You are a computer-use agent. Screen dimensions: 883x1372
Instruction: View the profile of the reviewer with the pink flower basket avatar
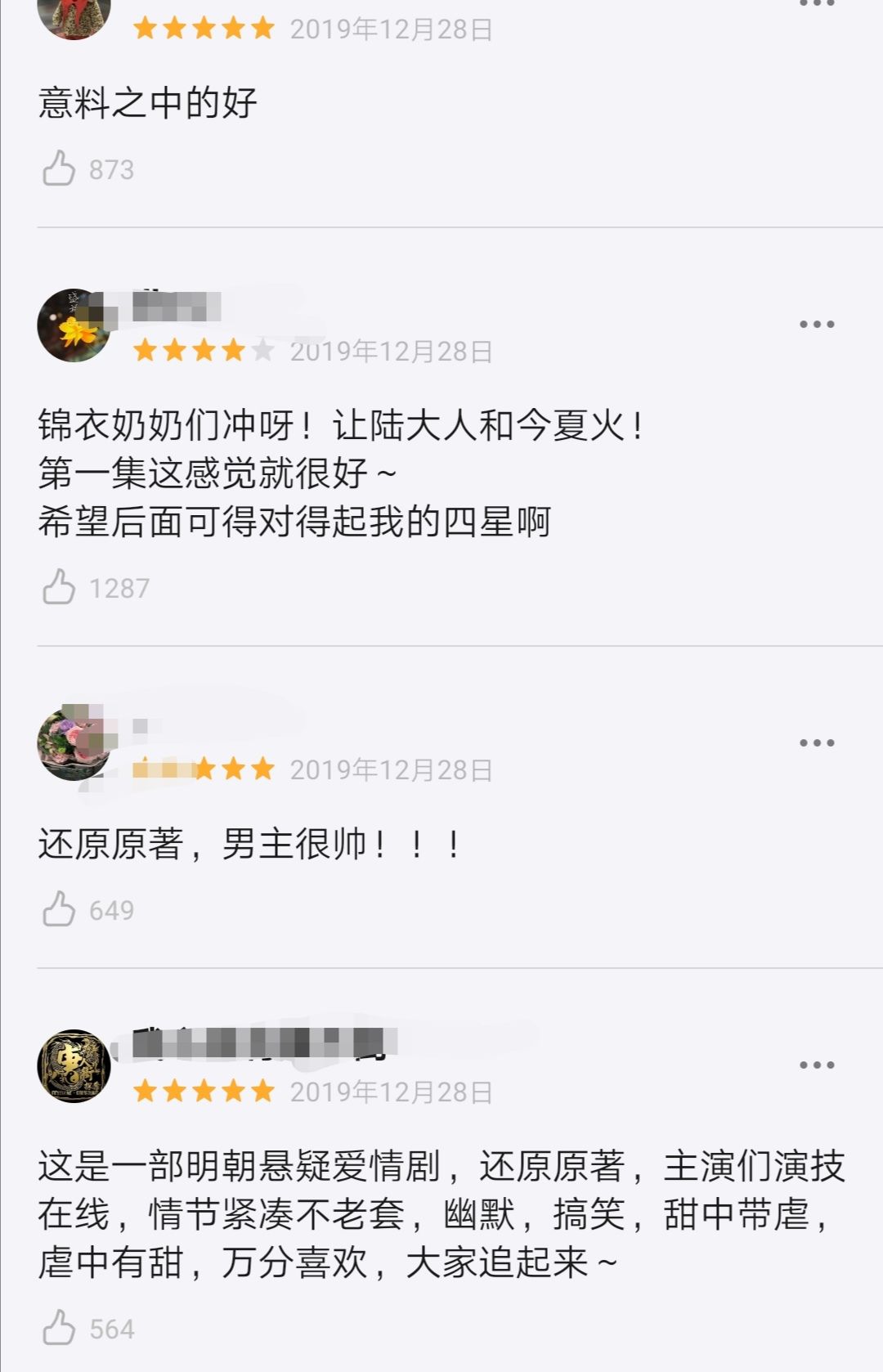pyautogui.click(x=74, y=743)
